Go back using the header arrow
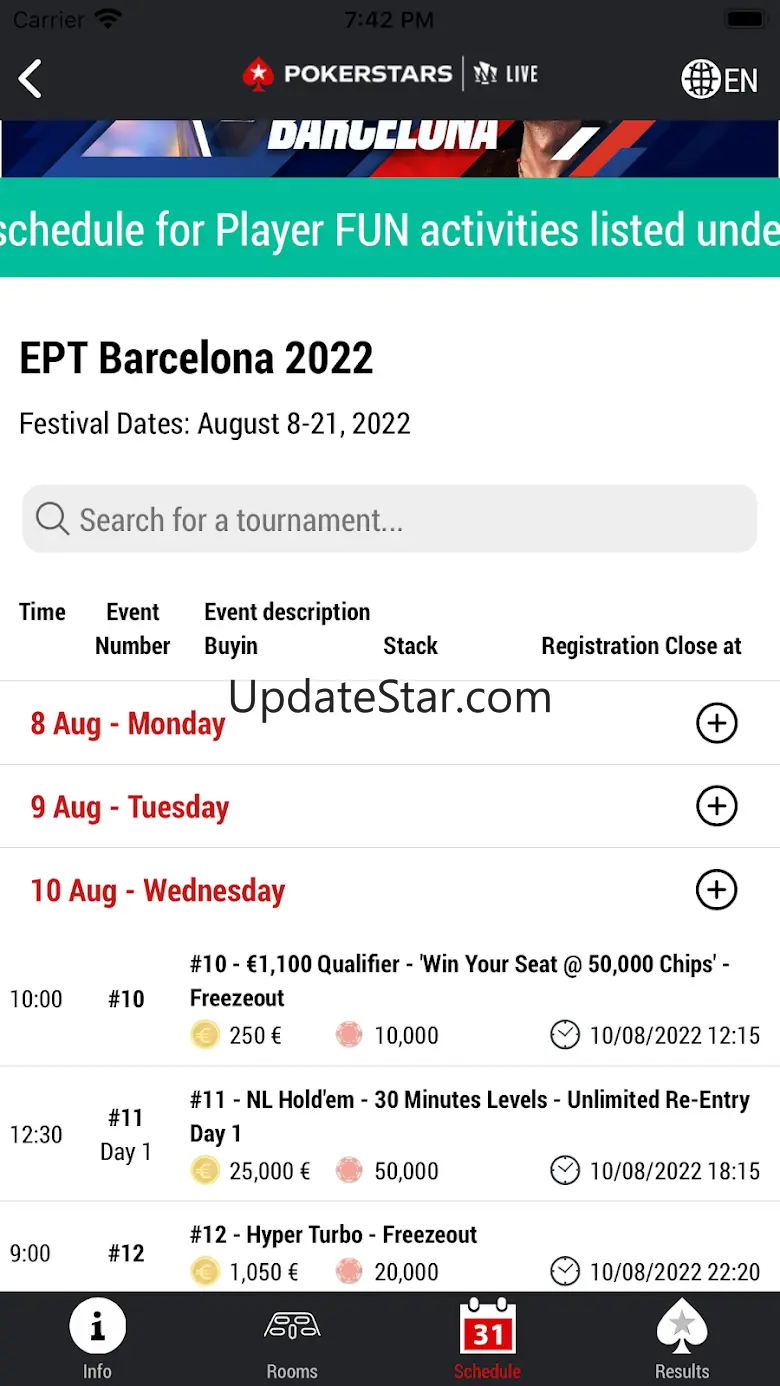The width and height of the screenshot is (780, 1386). point(31,79)
